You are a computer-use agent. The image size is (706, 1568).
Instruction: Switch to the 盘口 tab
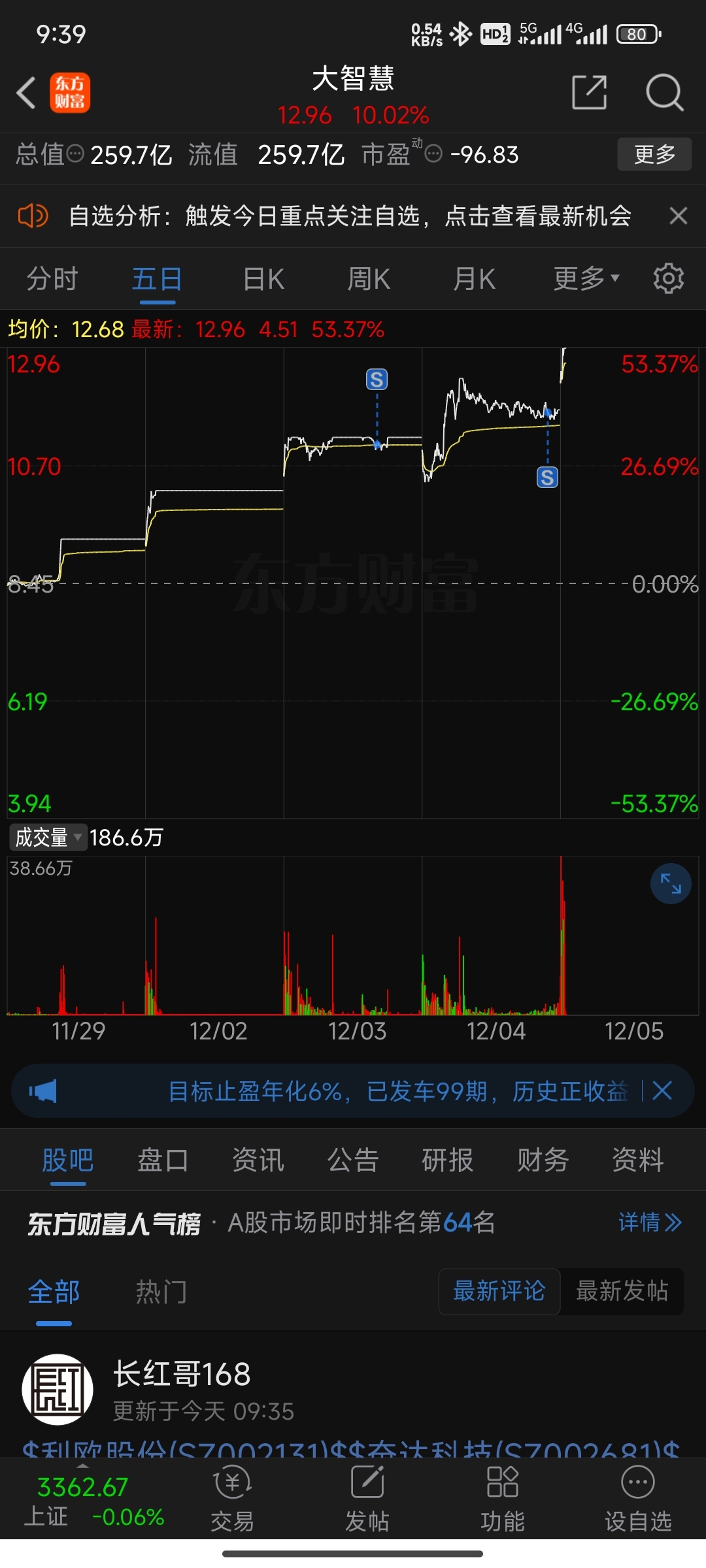click(163, 1160)
